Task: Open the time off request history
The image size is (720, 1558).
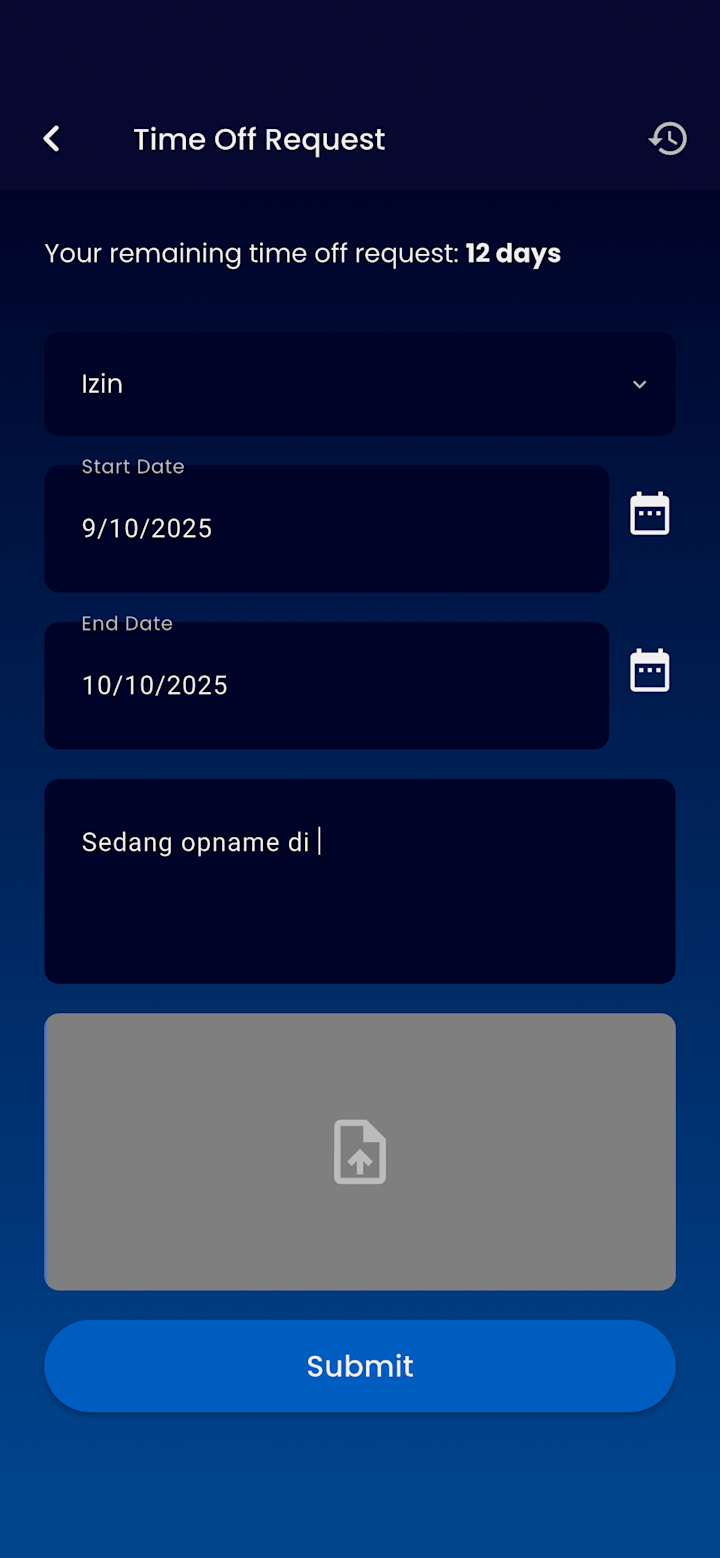Action: [668, 139]
